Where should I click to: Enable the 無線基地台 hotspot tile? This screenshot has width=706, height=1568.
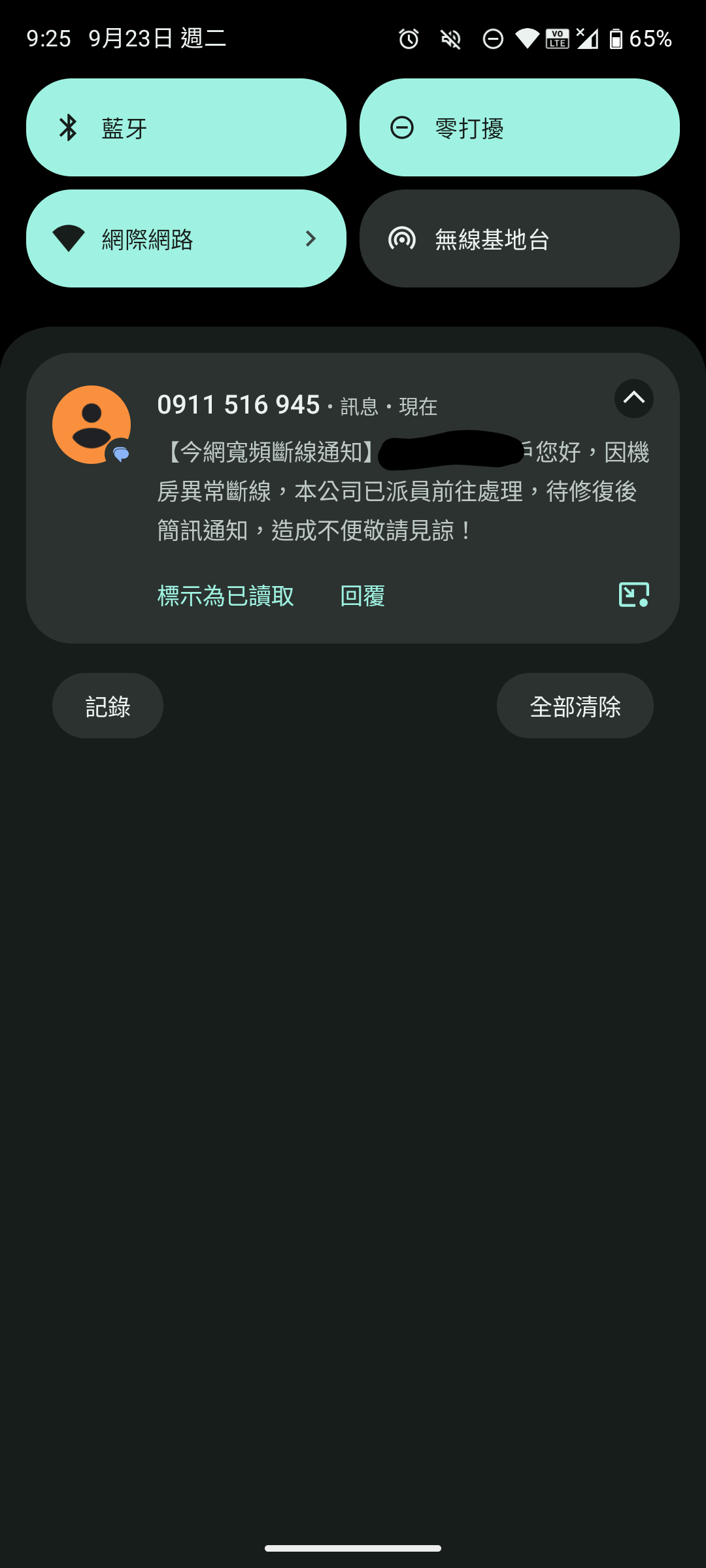click(519, 238)
